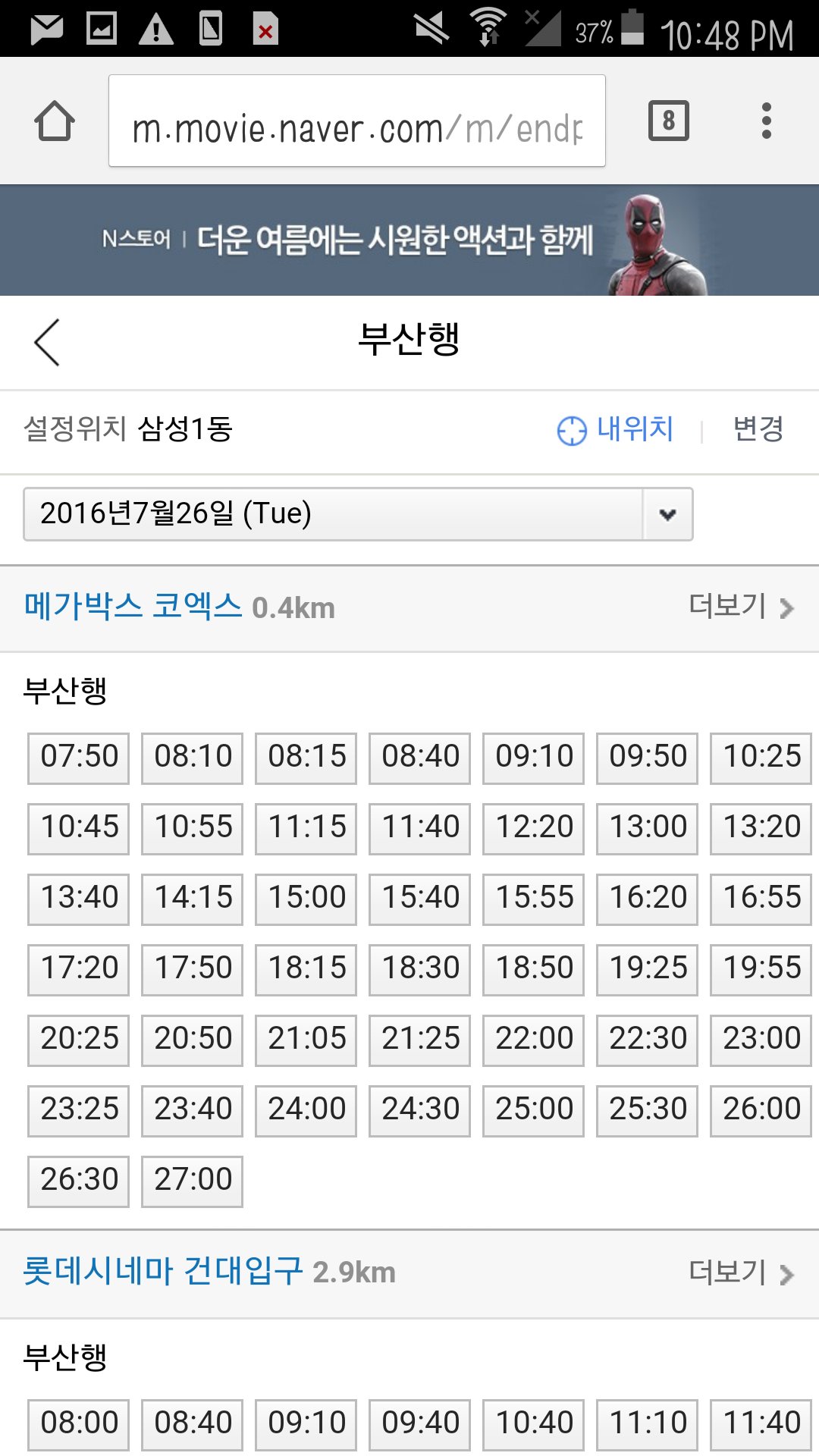Pick the 19:25 showtime
Image resolution: width=819 pixels, height=1456 pixels.
[x=648, y=969]
